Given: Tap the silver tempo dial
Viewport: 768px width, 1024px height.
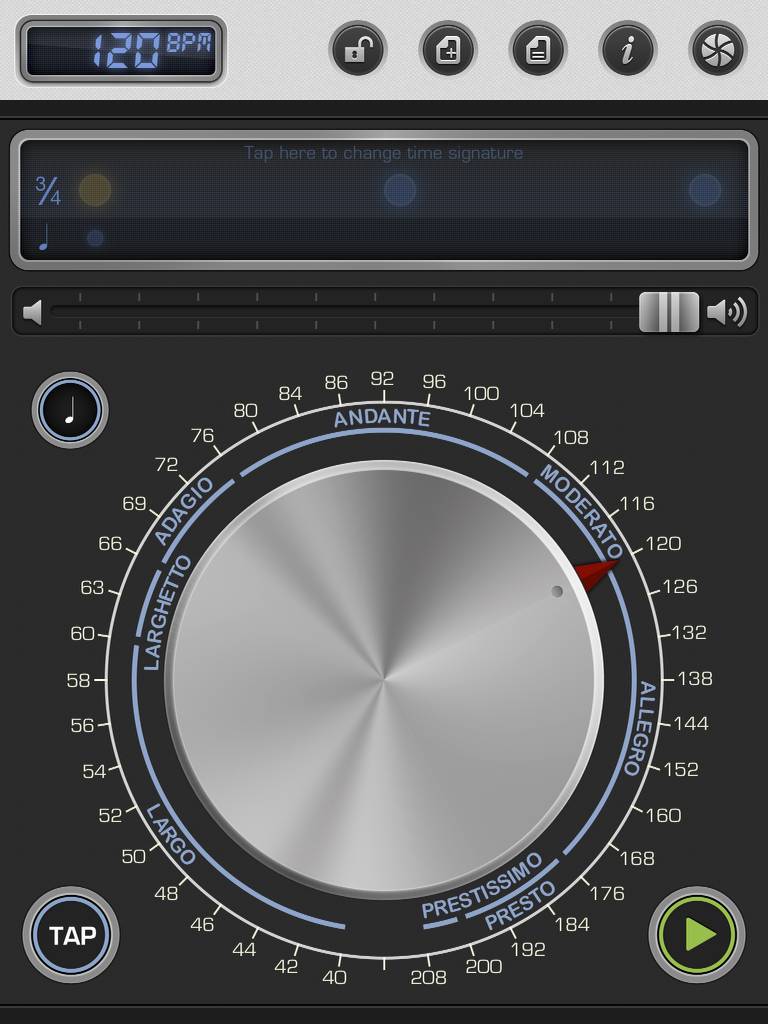Looking at the screenshot, I should [x=384, y=680].
